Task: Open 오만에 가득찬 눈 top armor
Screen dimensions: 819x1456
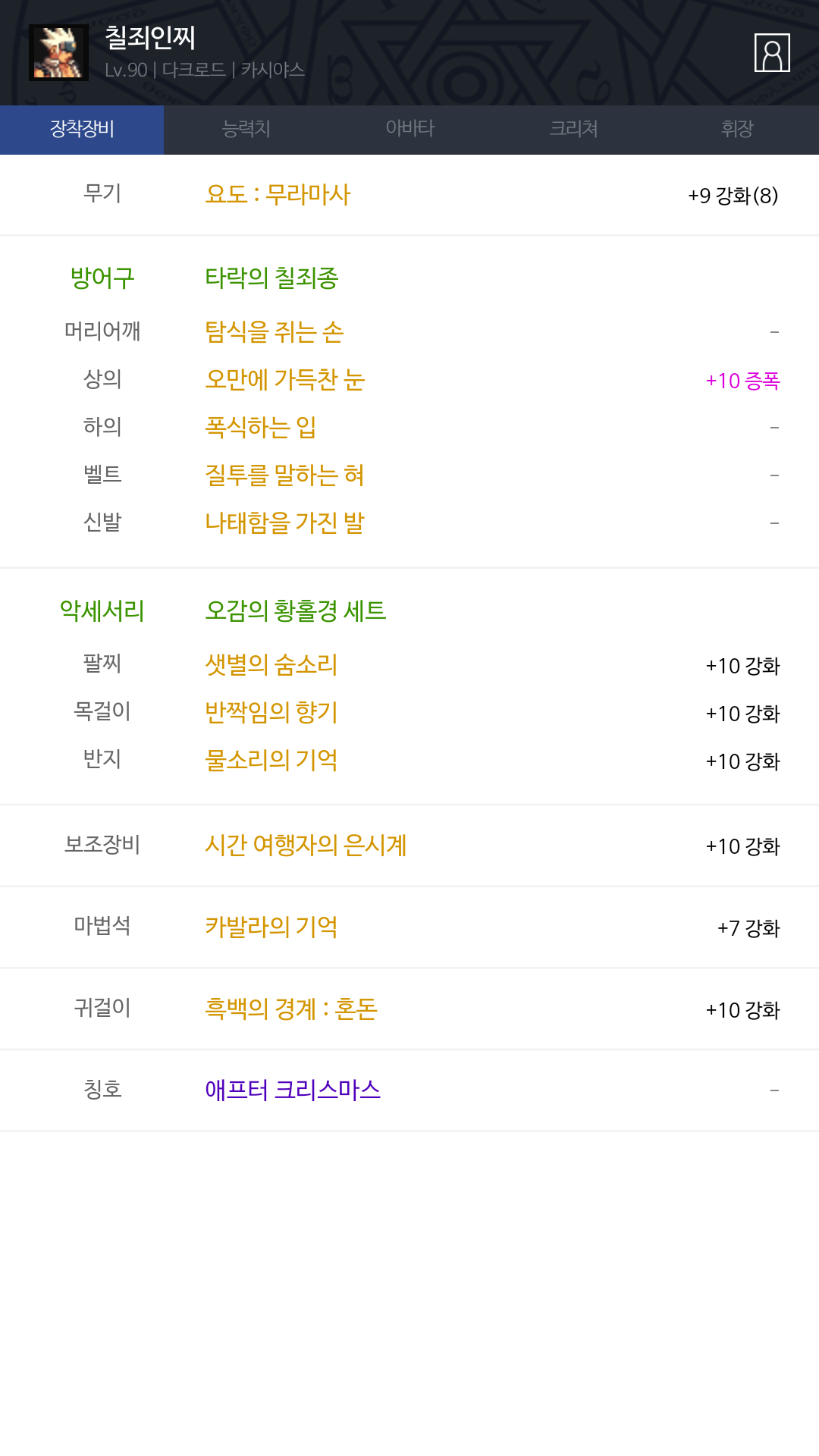Action: coord(284,379)
